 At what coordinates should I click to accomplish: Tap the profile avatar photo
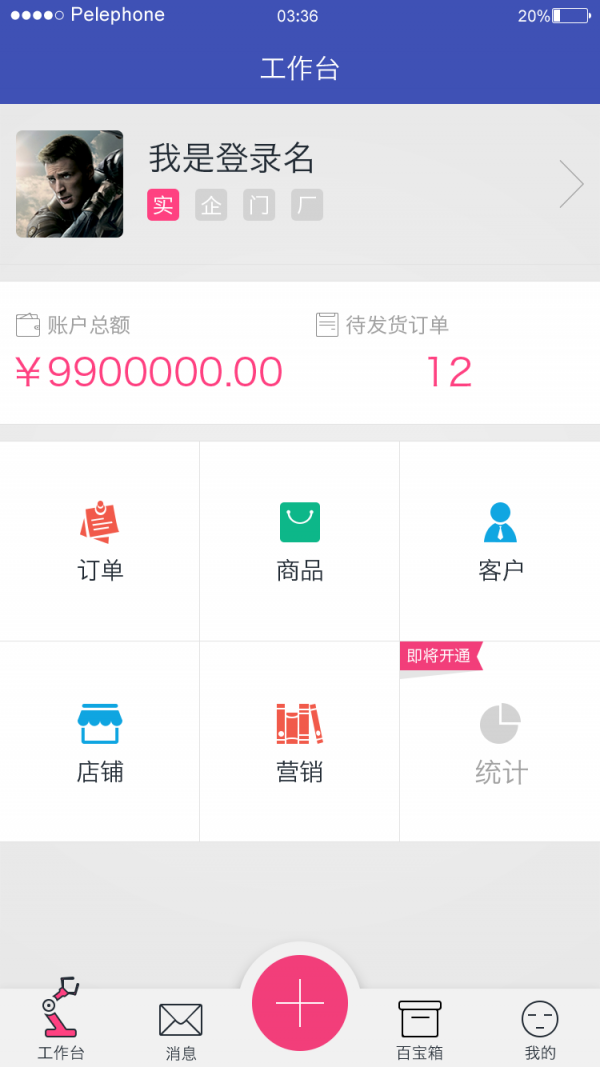70,184
